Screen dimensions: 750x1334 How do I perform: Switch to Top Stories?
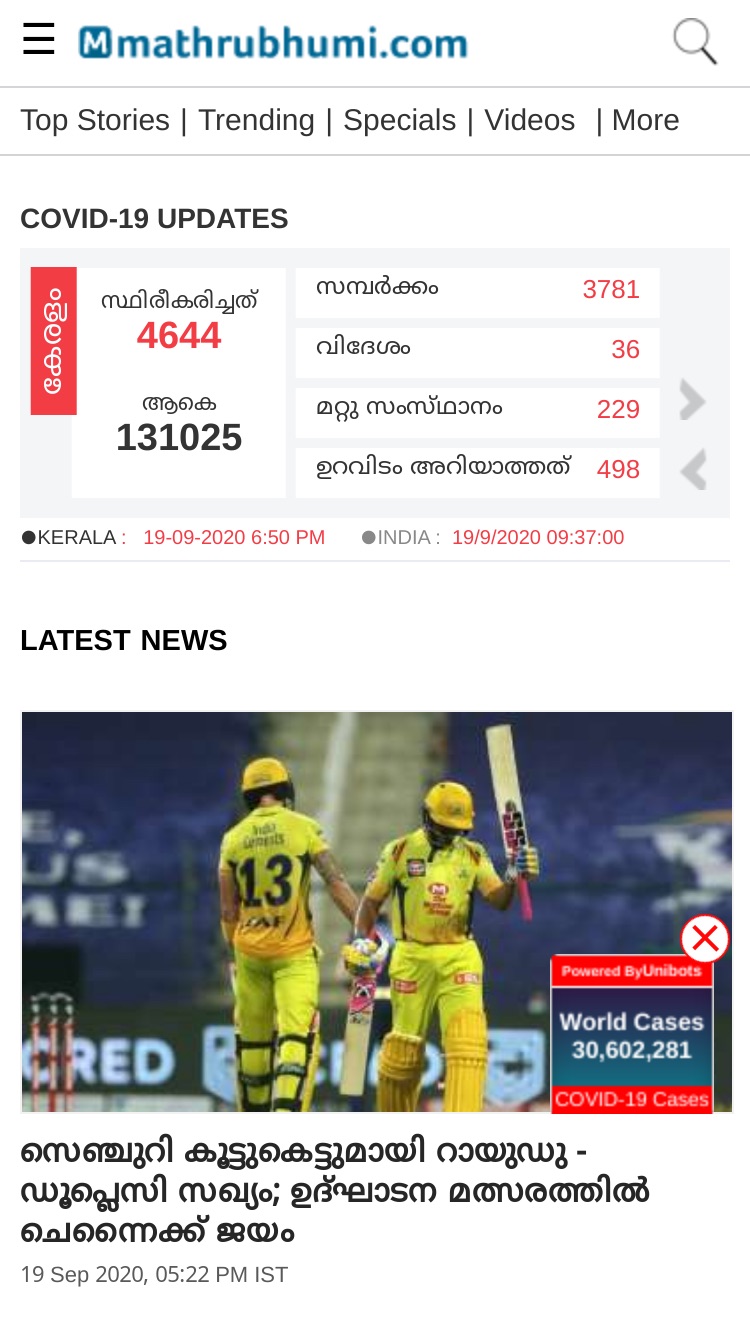pos(95,120)
